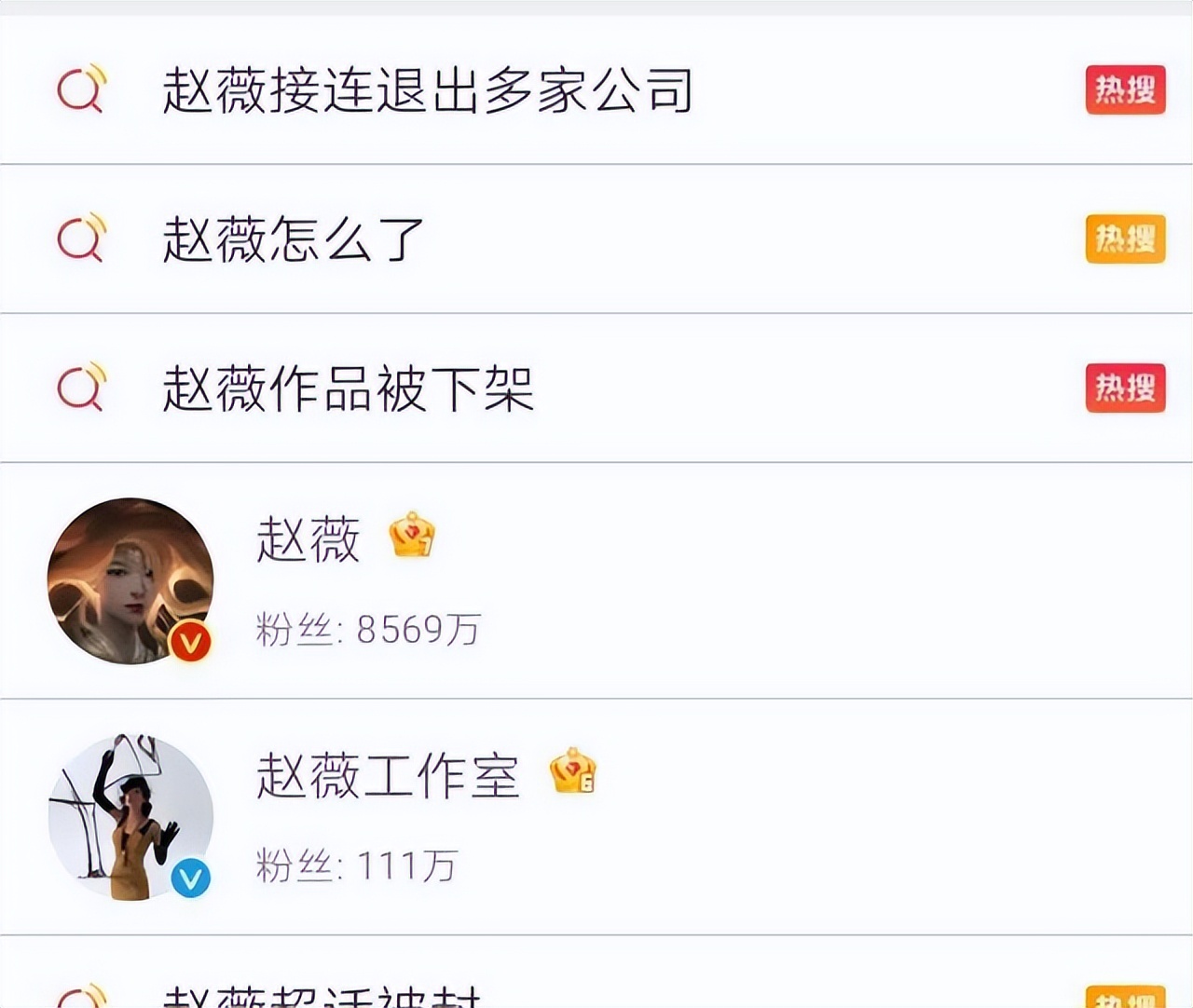This screenshot has width=1193, height=1008.
Task: Select the 赵薇怎么了 search suggestion
Action: 294,239
